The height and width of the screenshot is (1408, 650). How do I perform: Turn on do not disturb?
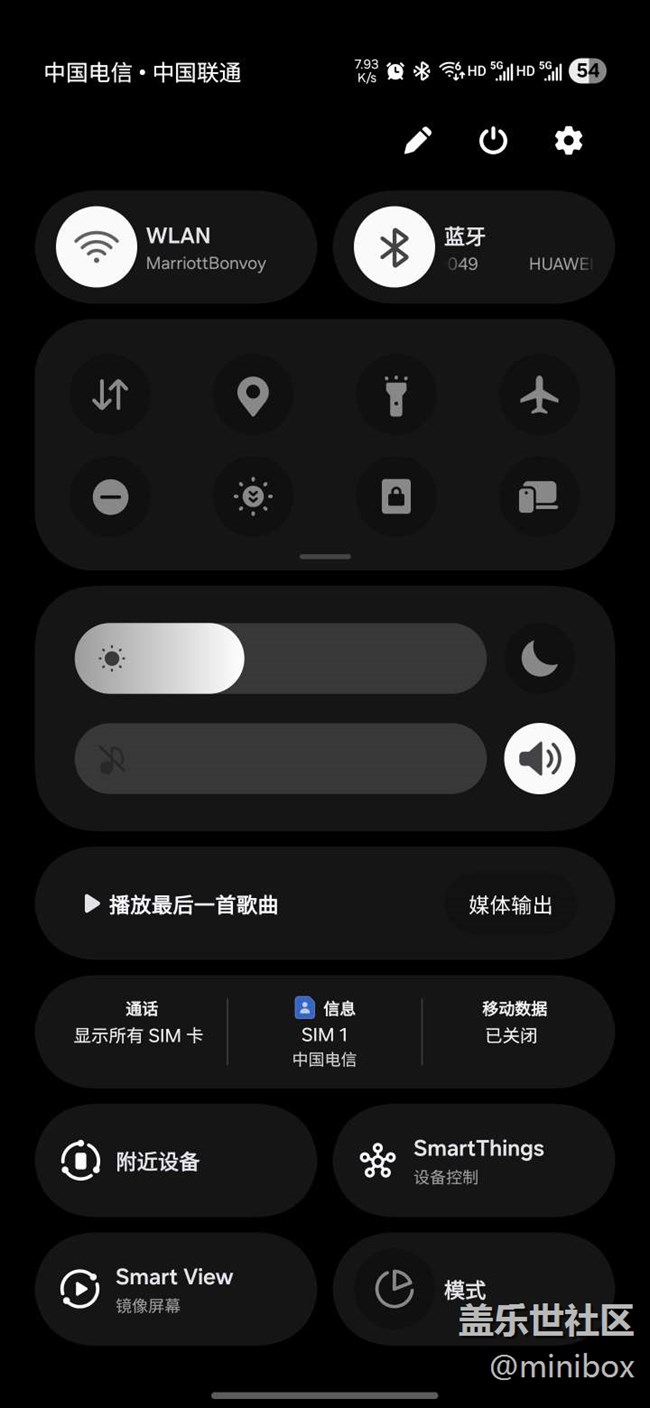click(x=110, y=497)
